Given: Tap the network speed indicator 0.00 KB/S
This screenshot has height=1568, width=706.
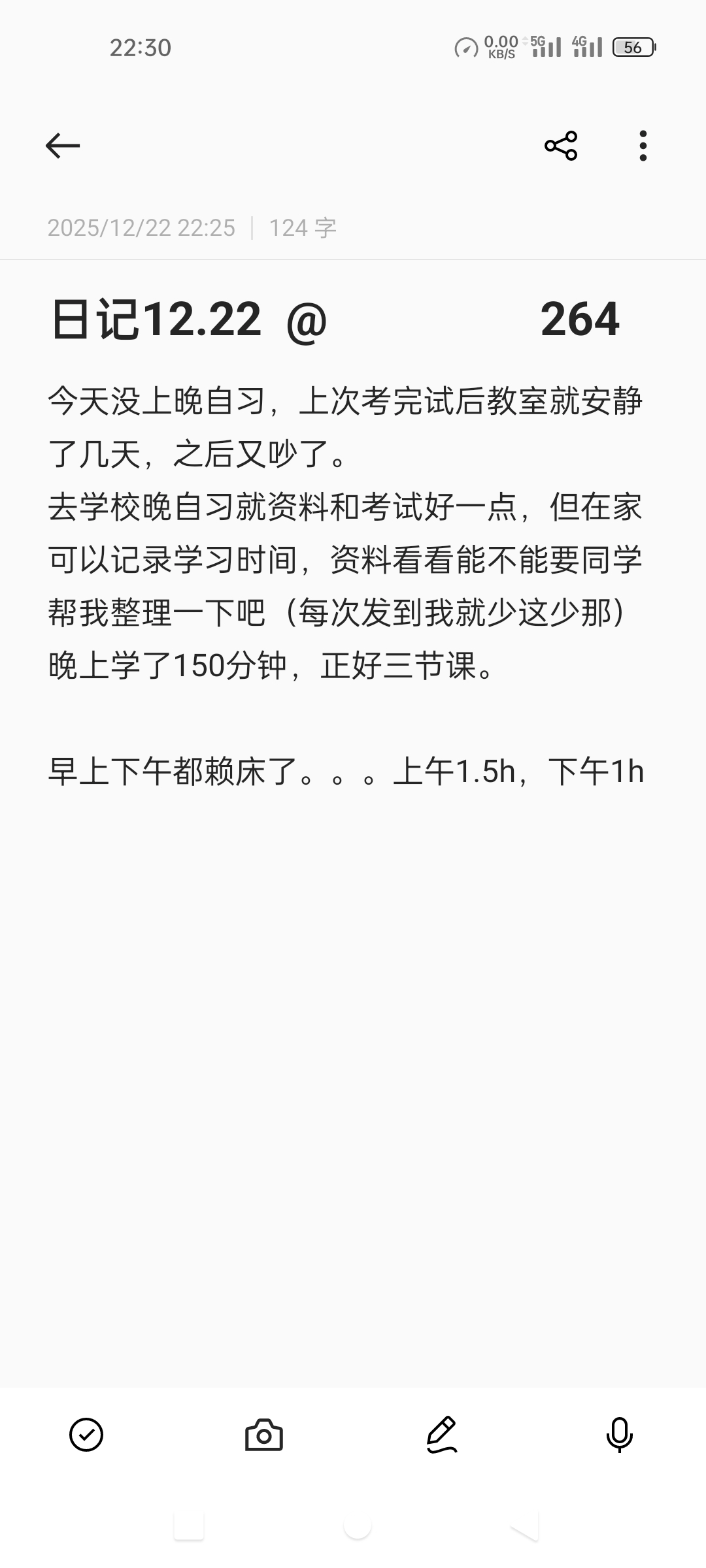Looking at the screenshot, I should tap(499, 46).
